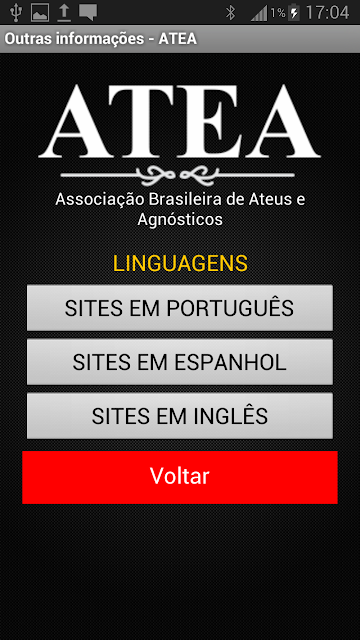Select SITES EM ESPANHOL button
This screenshot has height=640, width=360.
pos(180,362)
